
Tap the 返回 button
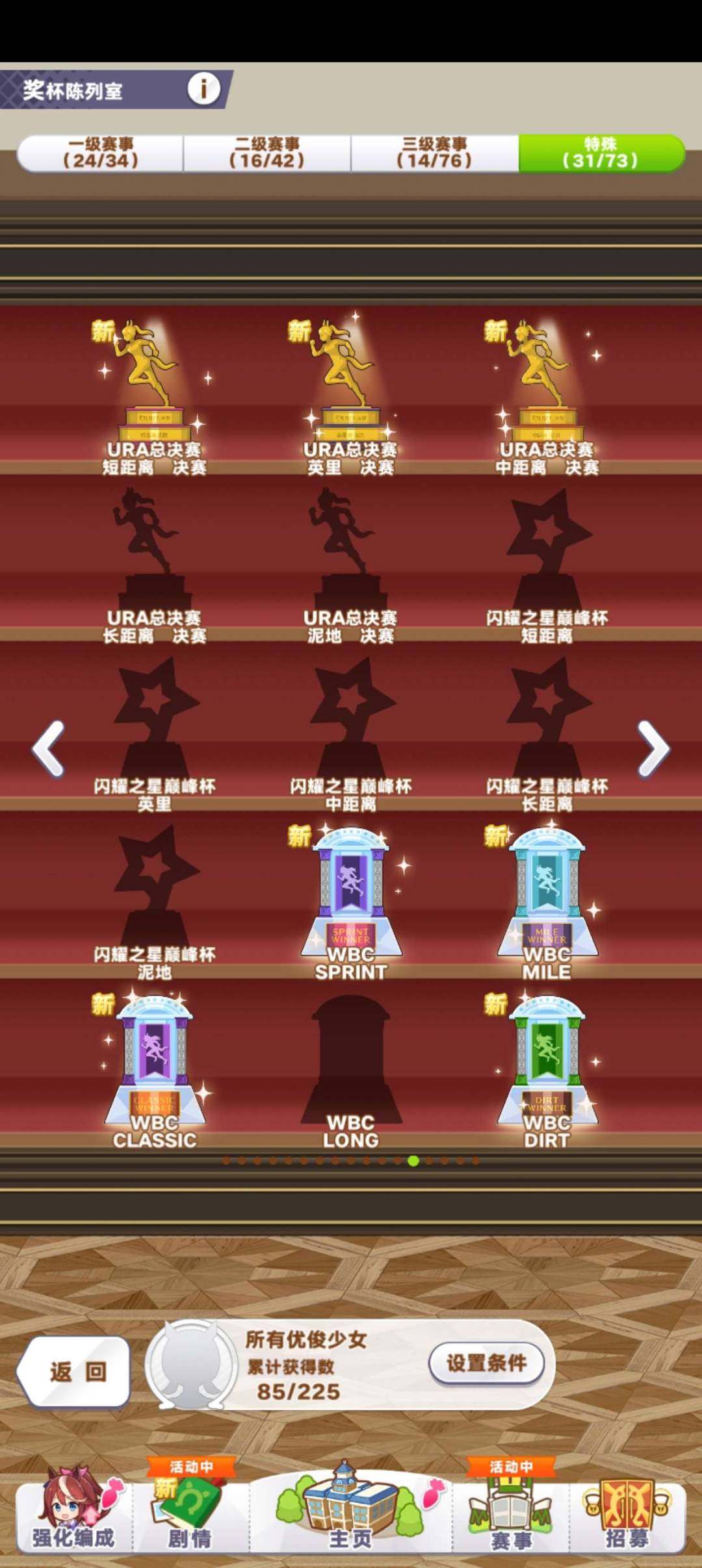pos(74,1371)
